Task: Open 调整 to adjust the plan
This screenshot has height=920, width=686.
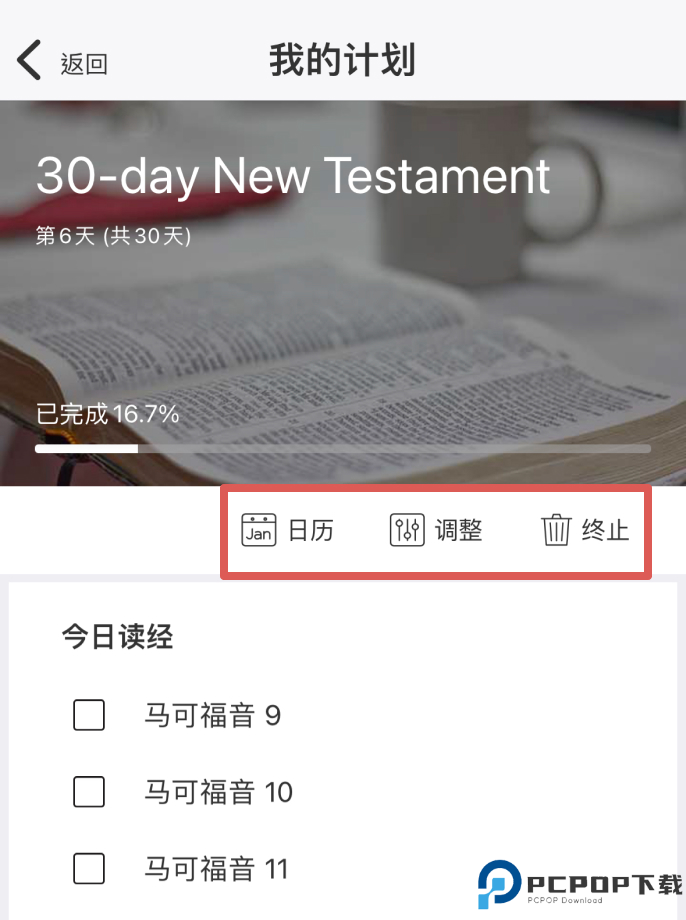Action: [436, 530]
